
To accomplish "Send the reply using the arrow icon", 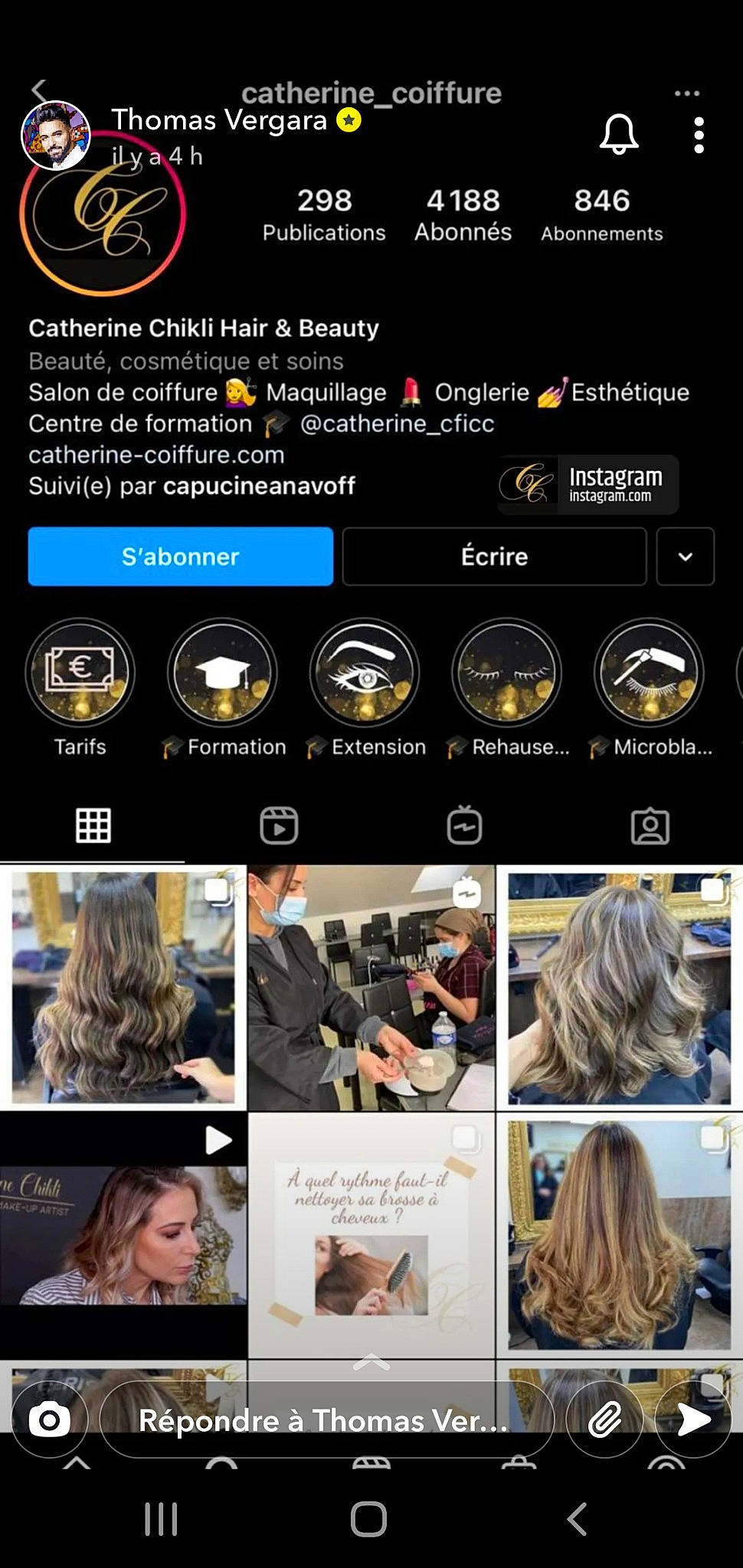I will click(692, 1419).
